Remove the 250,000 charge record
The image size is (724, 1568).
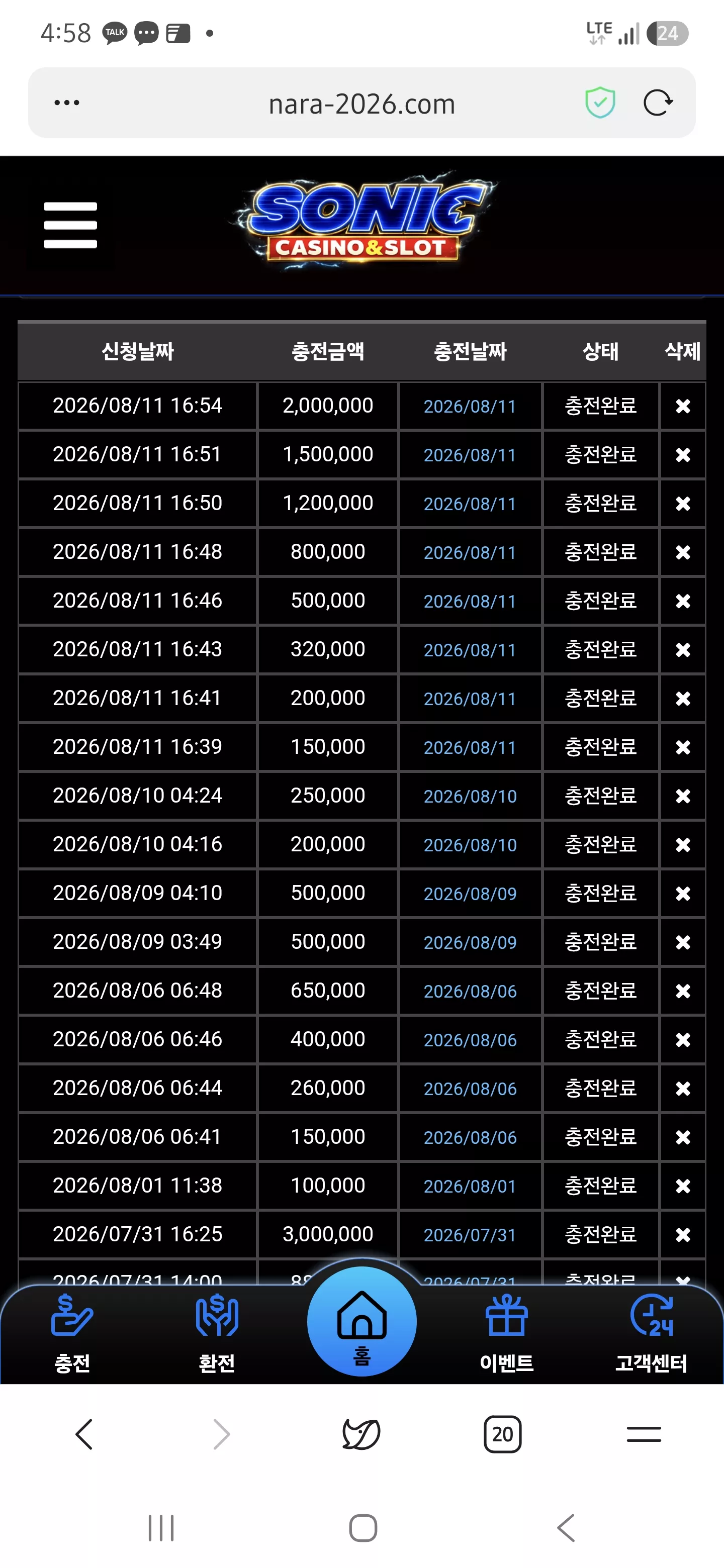pyautogui.click(x=683, y=796)
